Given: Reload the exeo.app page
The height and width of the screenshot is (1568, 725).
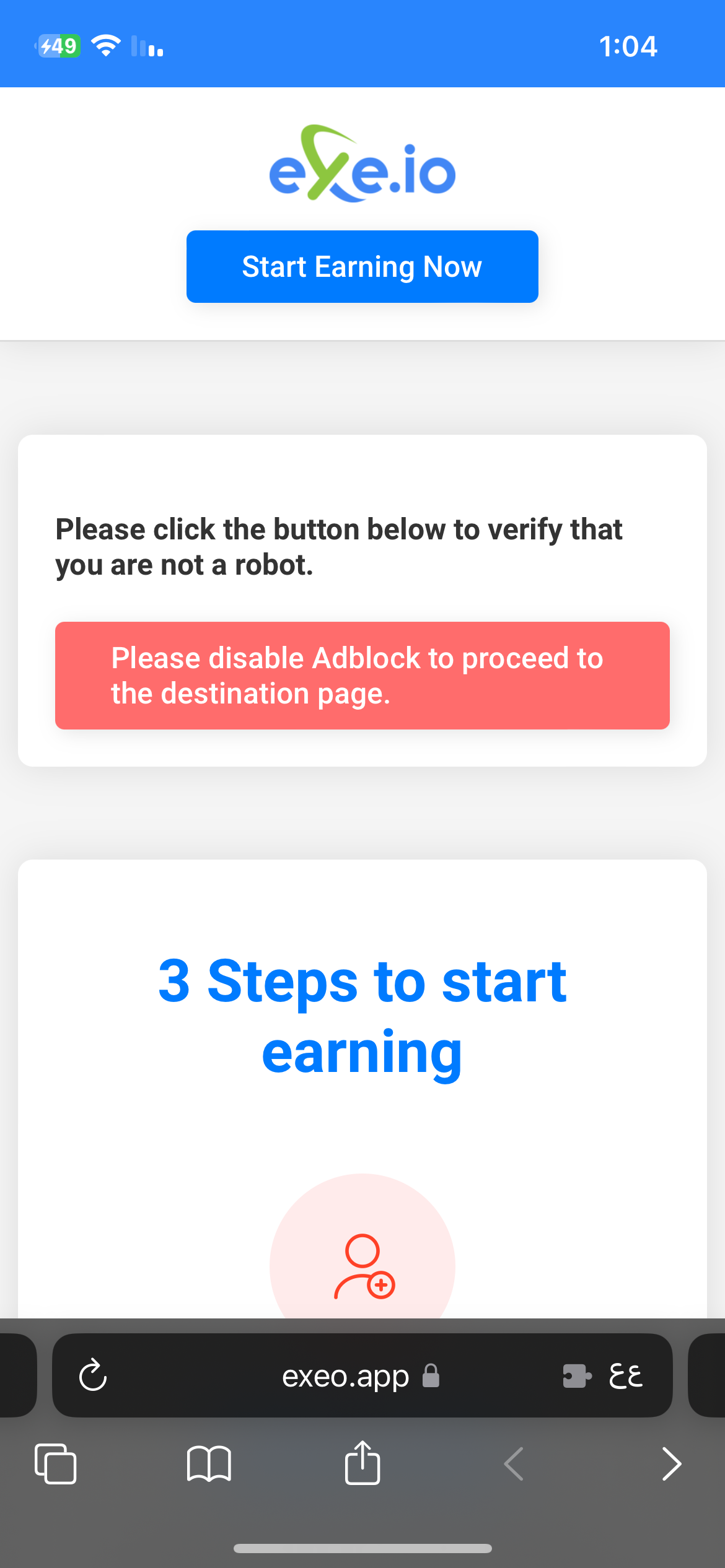Looking at the screenshot, I should 92,1375.
